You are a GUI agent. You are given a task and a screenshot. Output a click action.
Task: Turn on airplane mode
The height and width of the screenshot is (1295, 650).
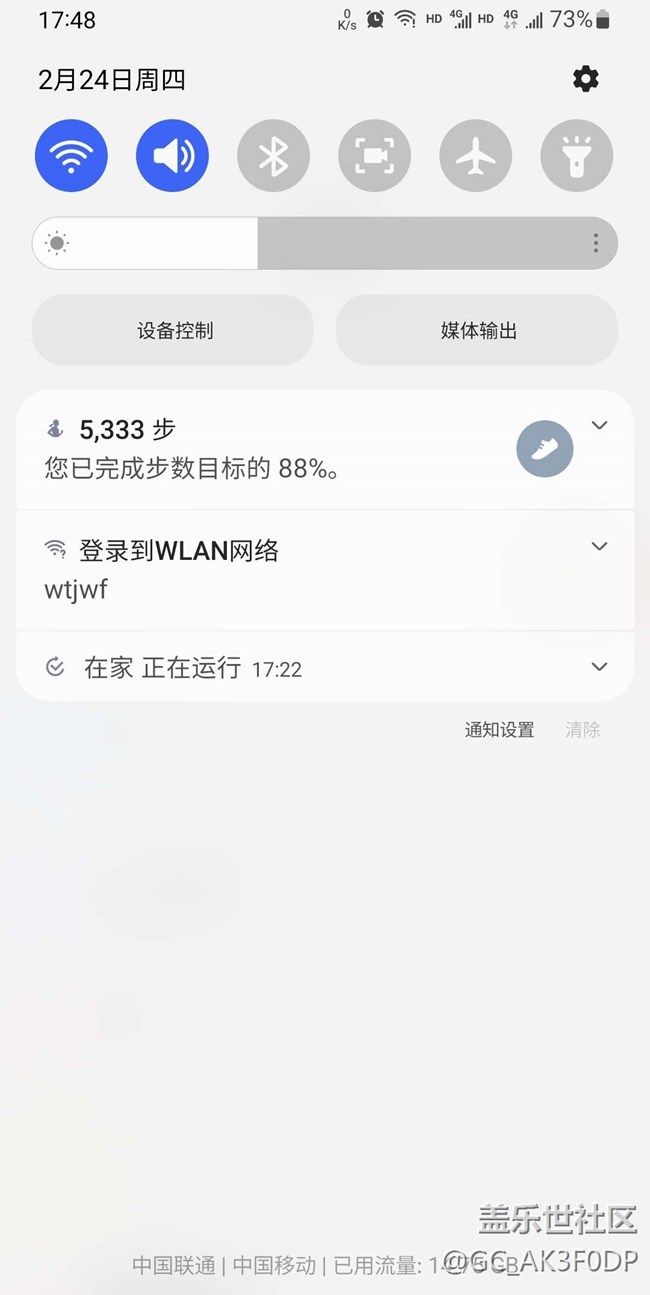[x=475, y=156]
